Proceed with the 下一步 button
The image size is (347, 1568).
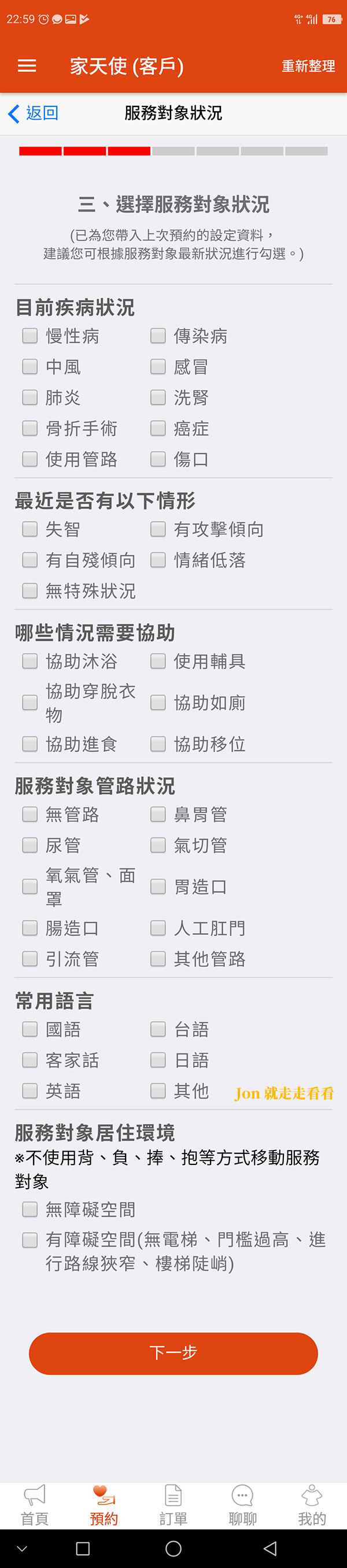tap(173, 1353)
